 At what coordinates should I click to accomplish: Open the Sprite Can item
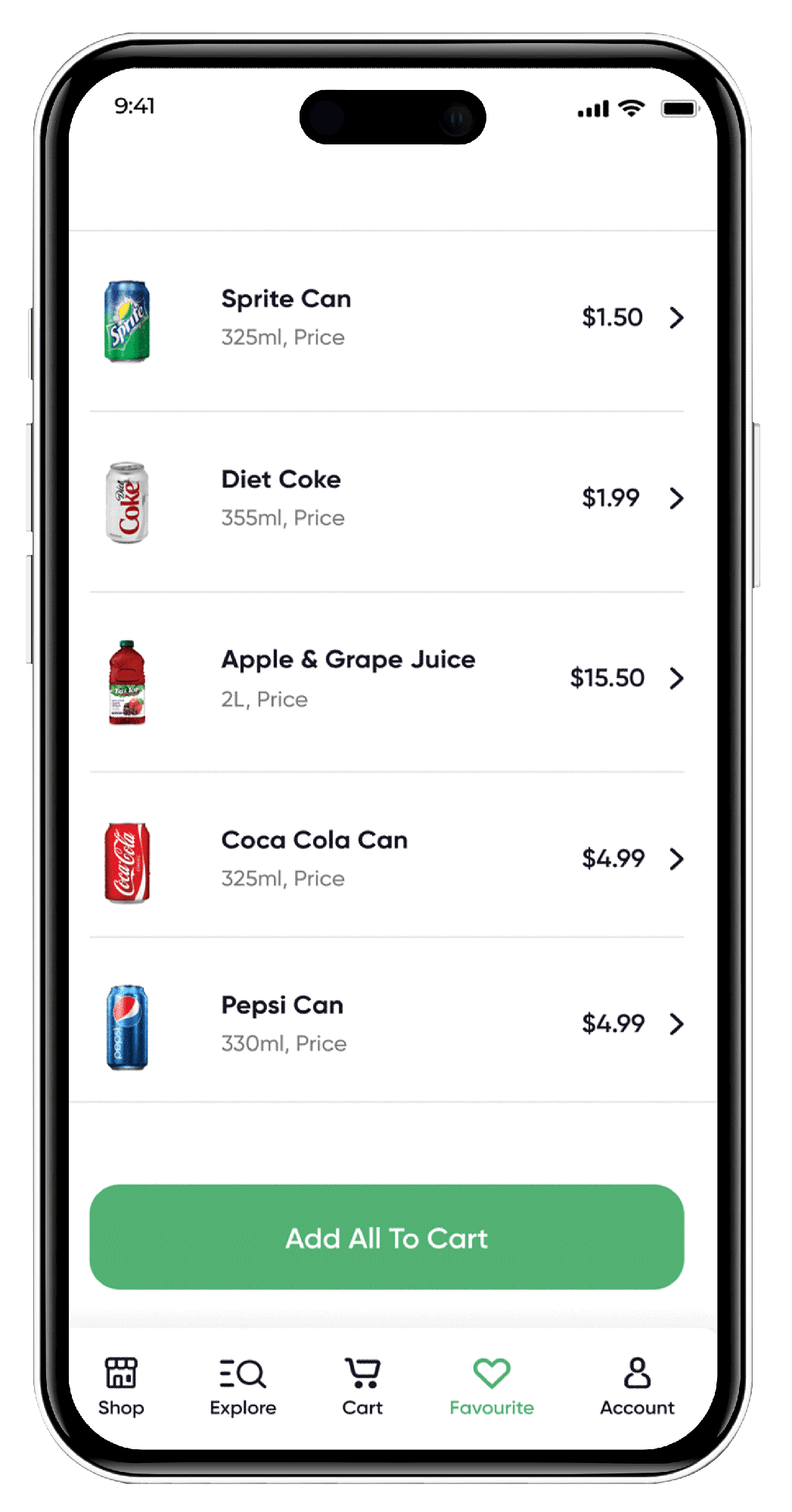tap(386, 318)
